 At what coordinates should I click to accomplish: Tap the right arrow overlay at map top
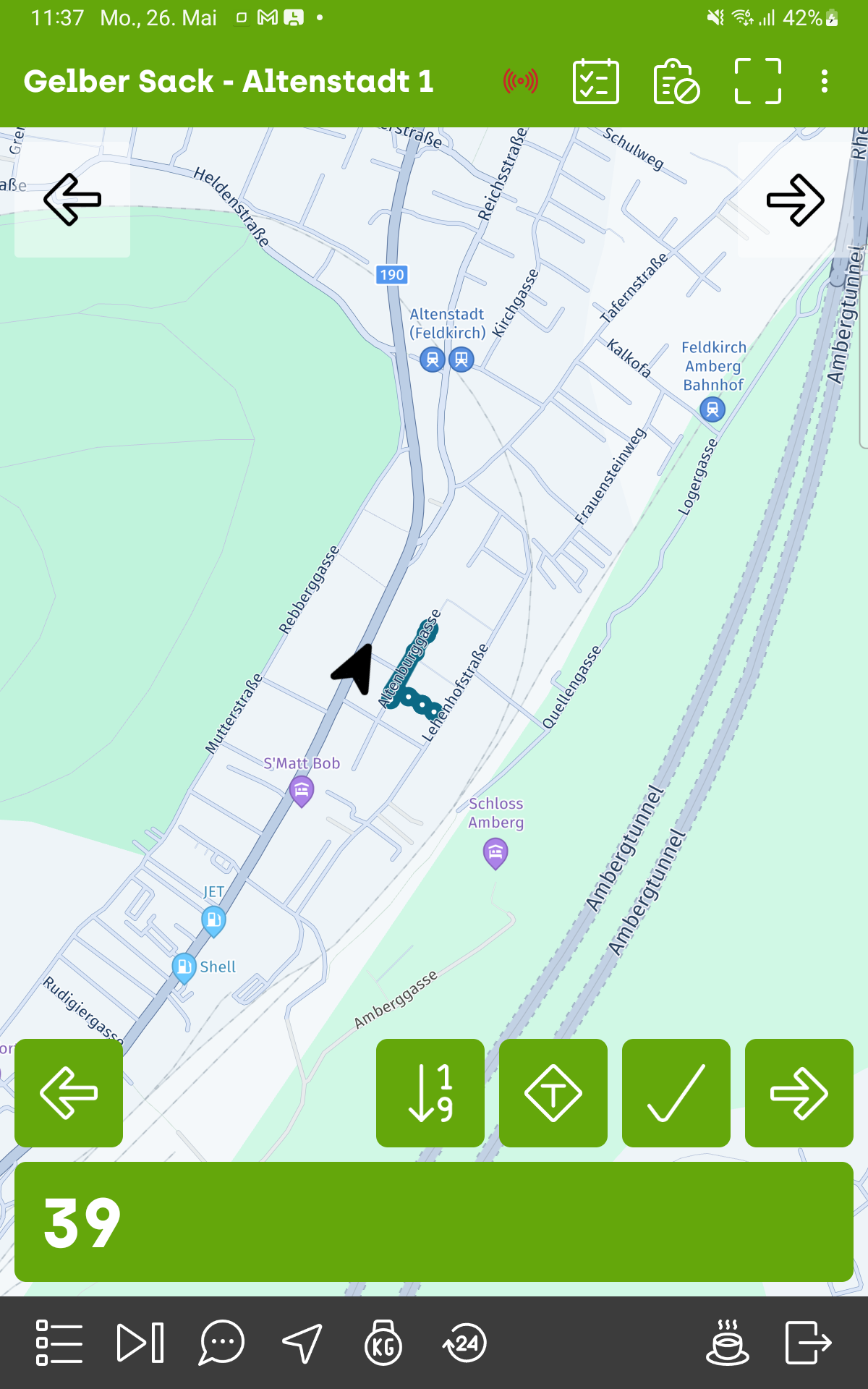click(796, 200)
